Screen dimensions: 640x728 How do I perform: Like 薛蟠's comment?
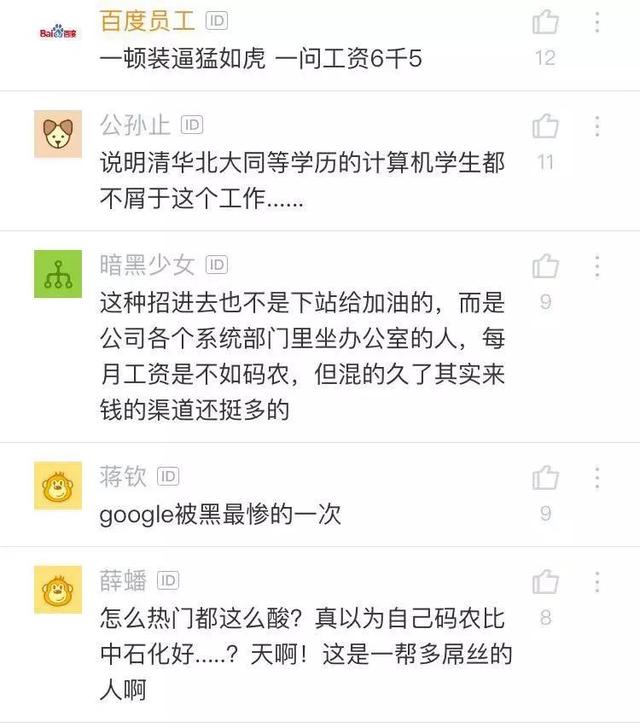tap(545, 582)
